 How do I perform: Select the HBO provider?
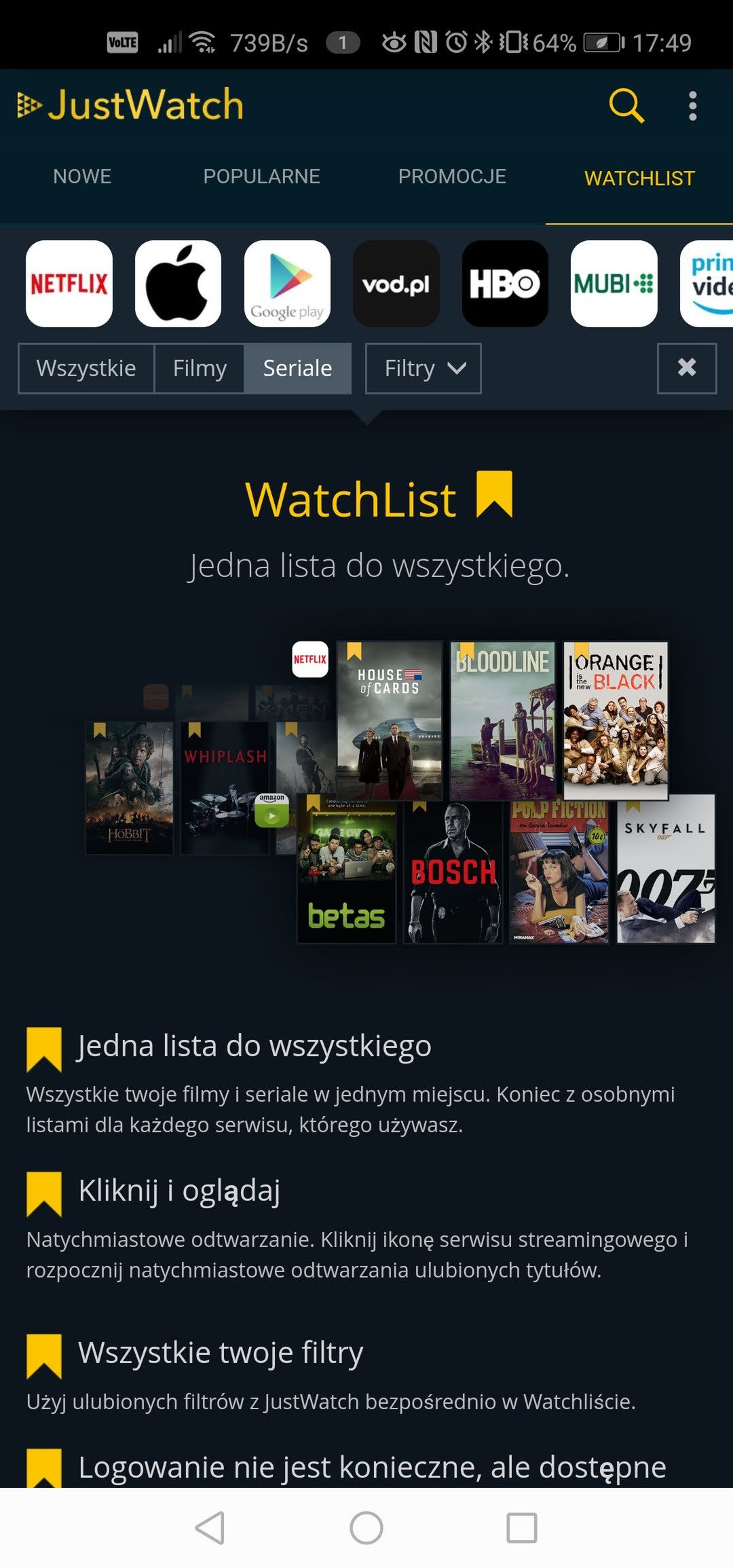(505, 284)
